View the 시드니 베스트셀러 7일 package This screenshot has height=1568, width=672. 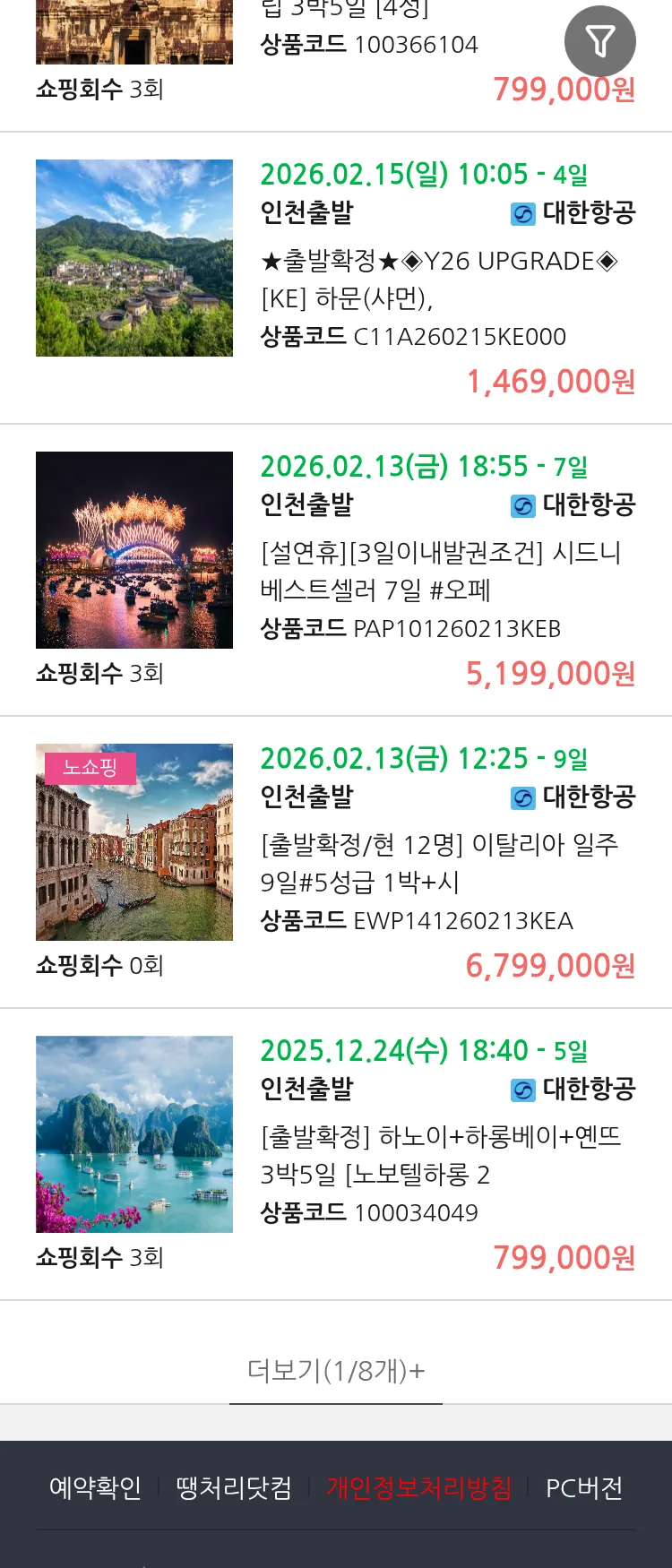(x=441, y=571)
